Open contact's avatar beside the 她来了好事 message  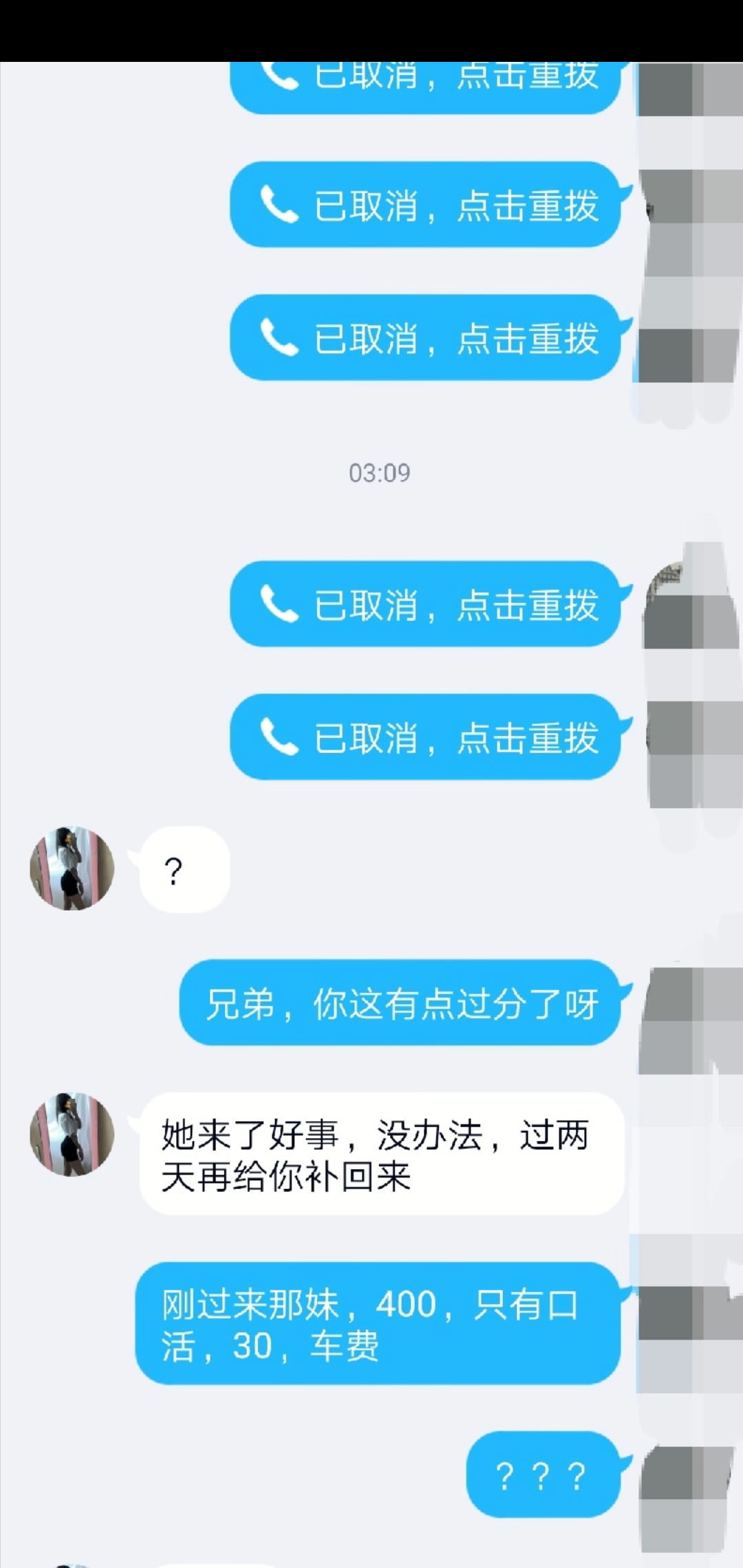pos(72,1134)
